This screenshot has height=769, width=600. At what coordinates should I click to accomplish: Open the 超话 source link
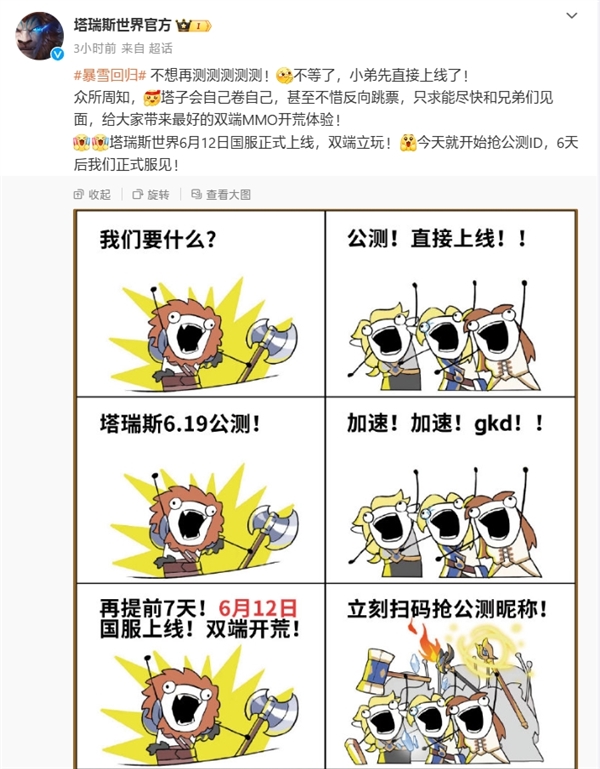158,48
